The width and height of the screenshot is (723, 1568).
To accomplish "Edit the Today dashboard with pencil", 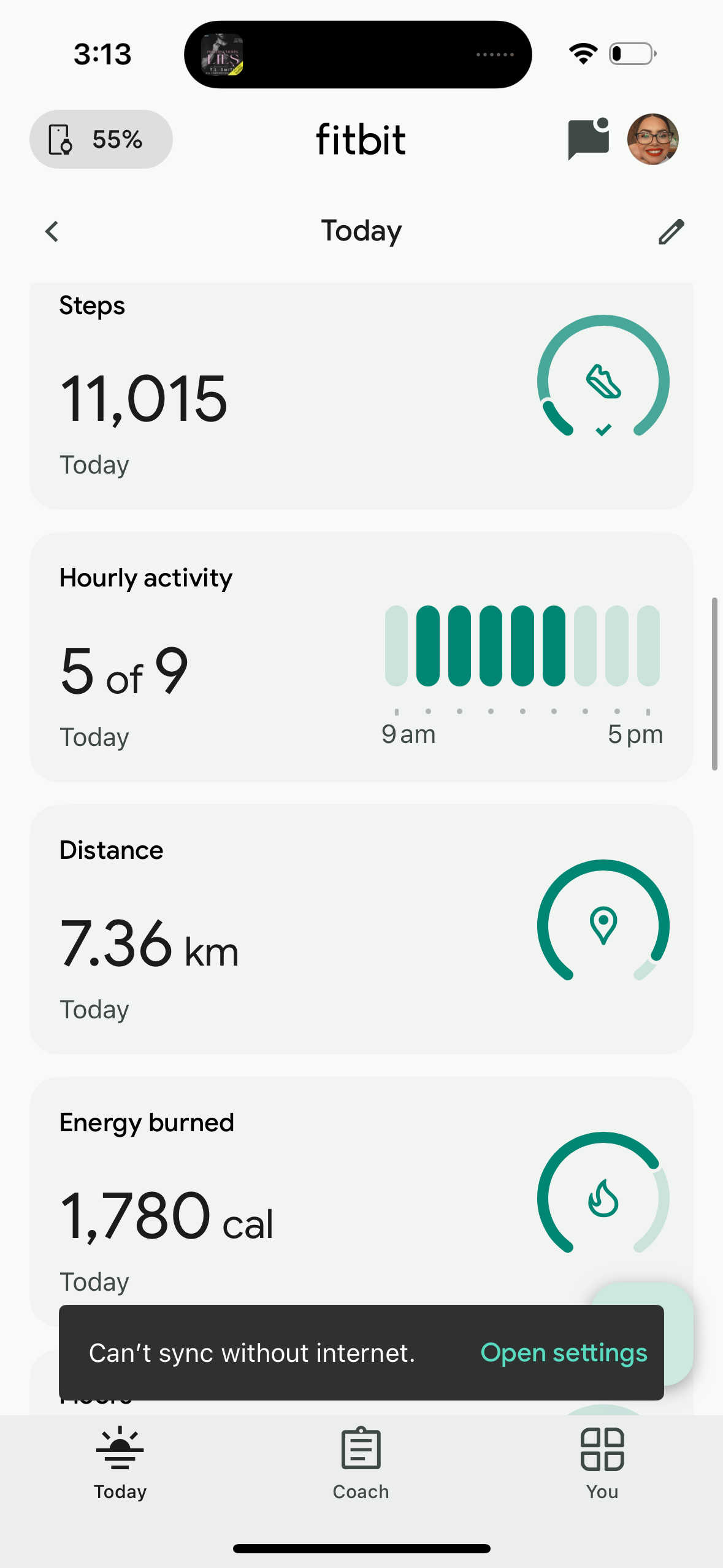I will (x=671, y=232).
